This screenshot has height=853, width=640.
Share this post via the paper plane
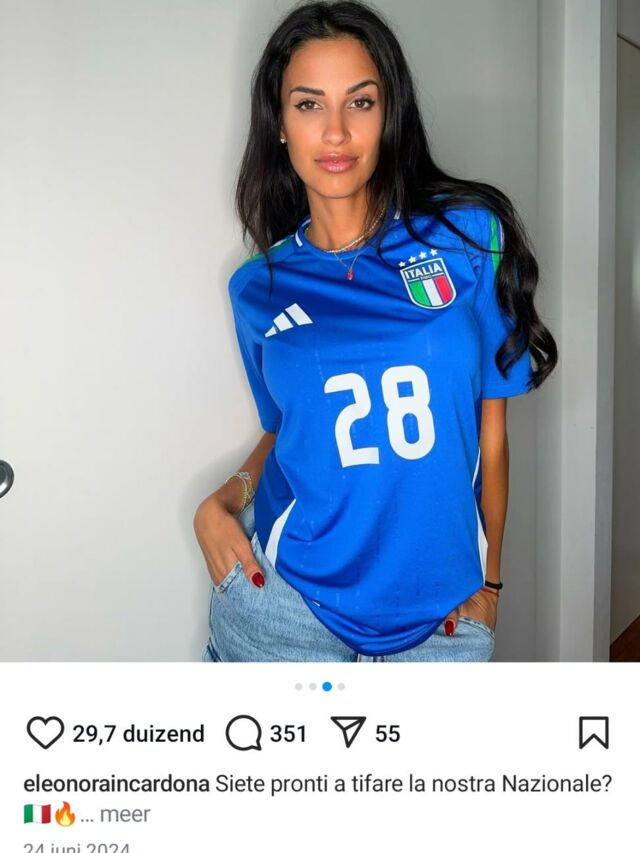(x=348, y=733)
